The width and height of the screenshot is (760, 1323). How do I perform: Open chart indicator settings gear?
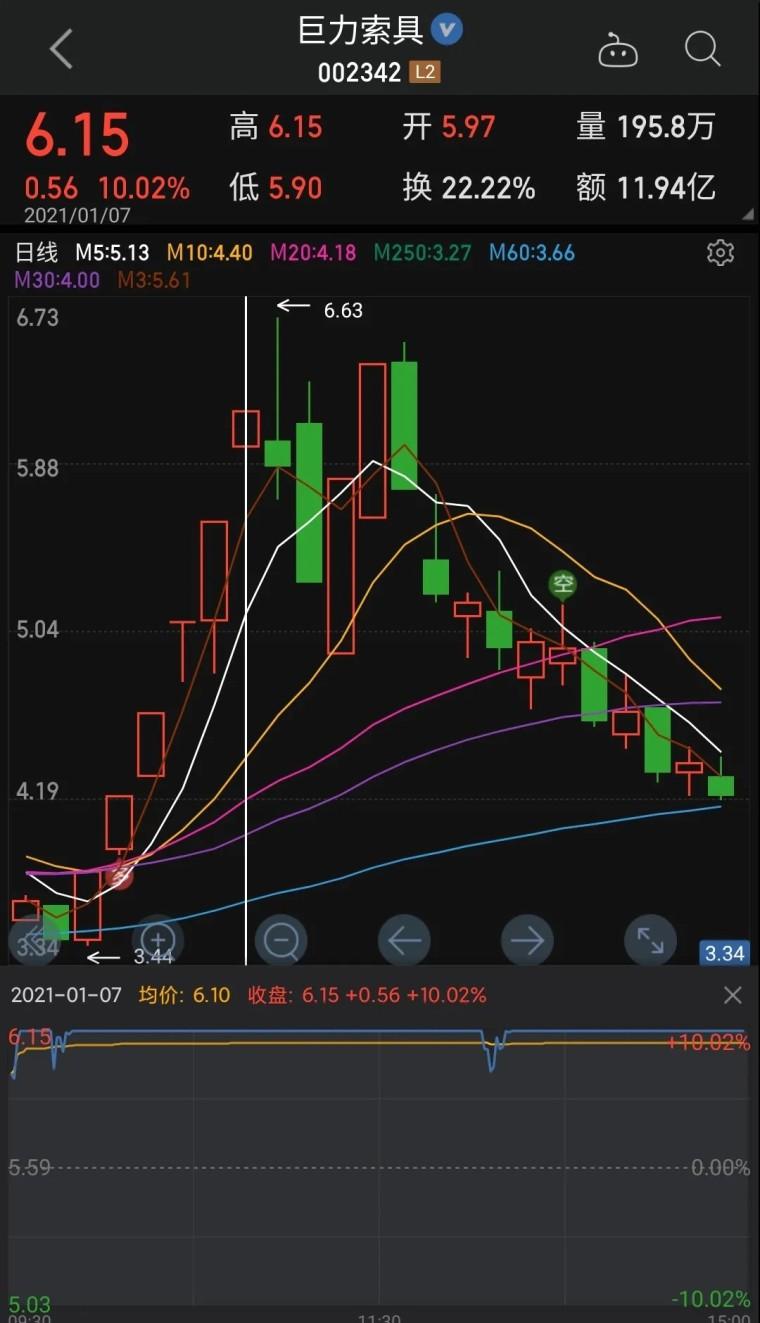(720, 253)
